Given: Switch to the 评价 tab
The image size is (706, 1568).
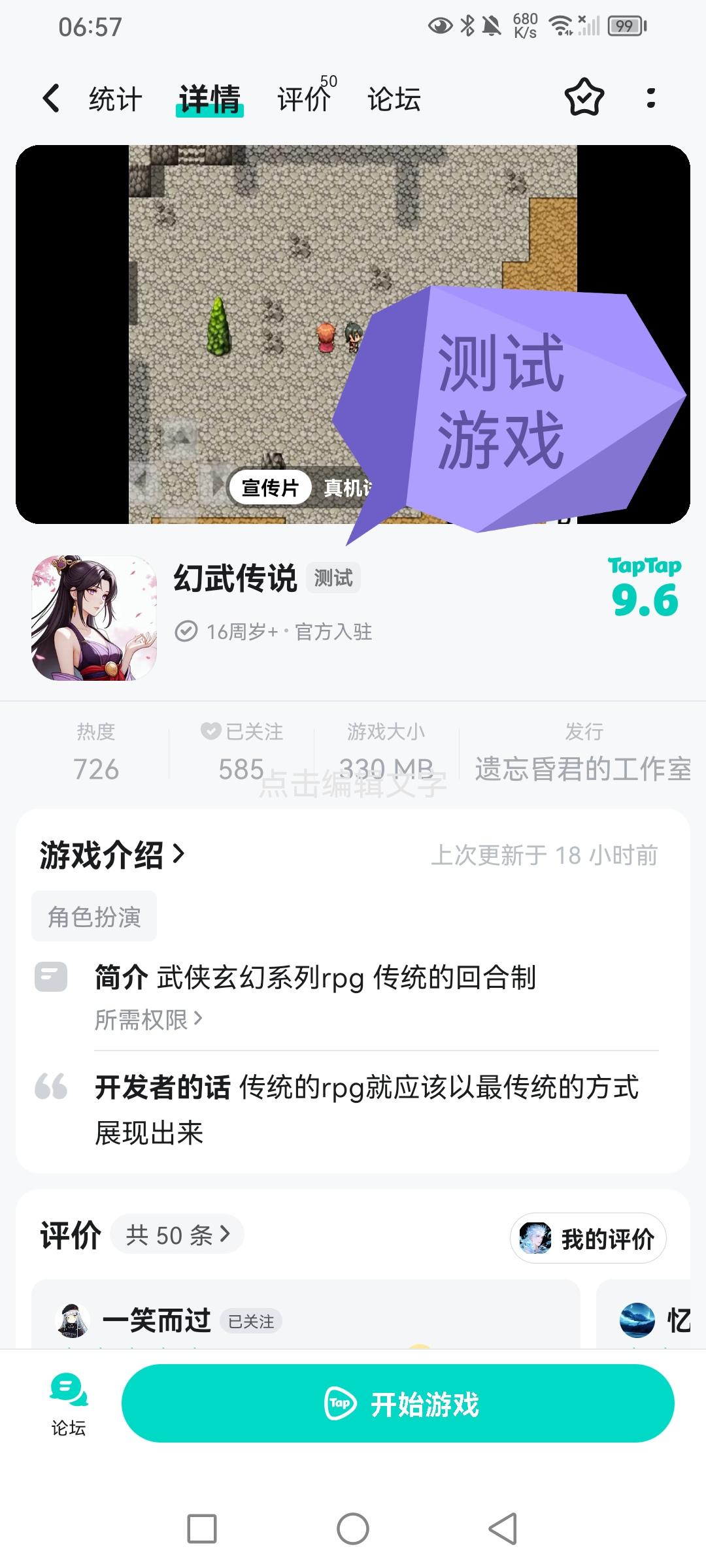Looking at the screenshot, I should pyautogui.click(x=303, y=99).
